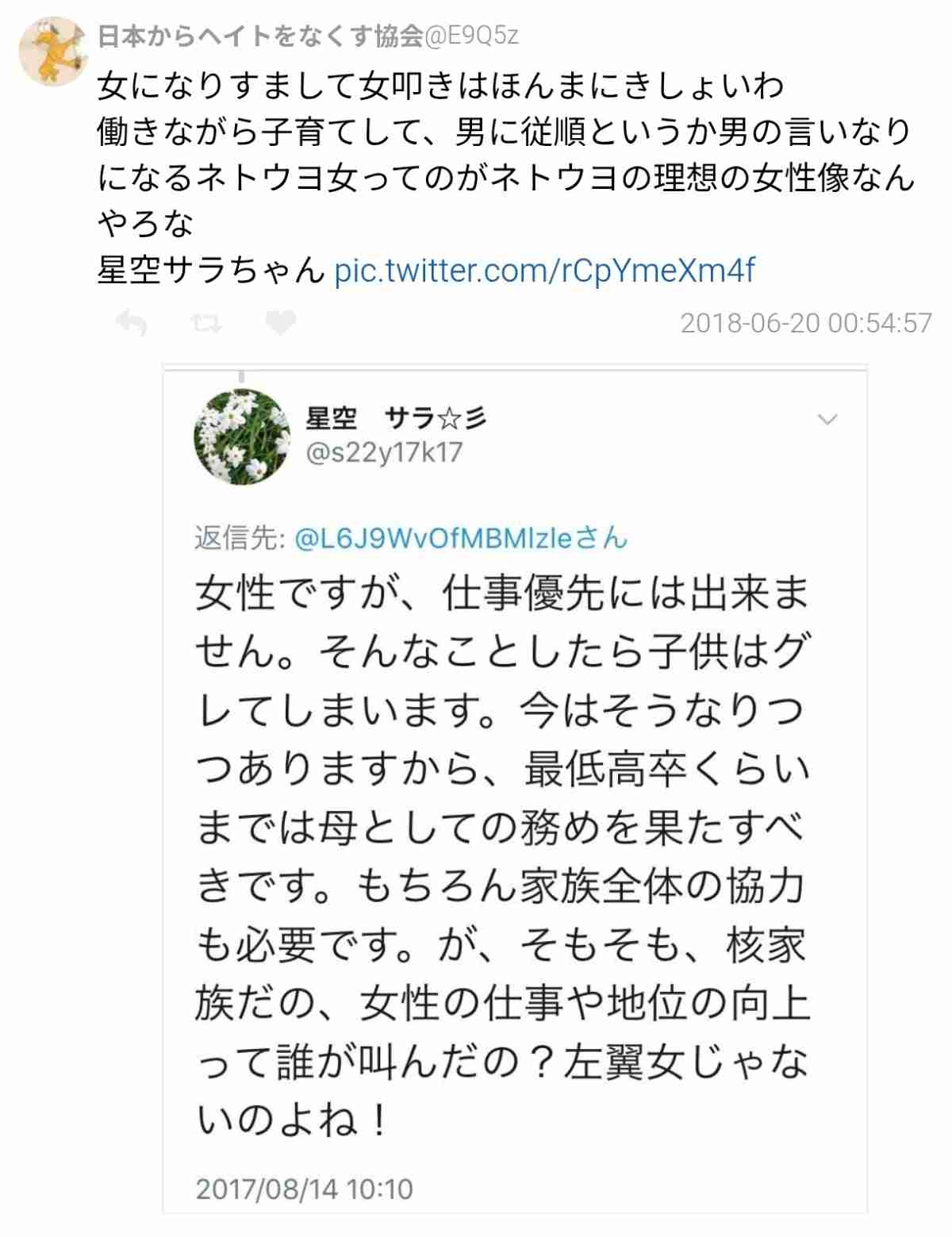Retweet the post by @E9Q5z
Screen dimensions: 952x1237
pyautogui.click(x=206, y=323)
